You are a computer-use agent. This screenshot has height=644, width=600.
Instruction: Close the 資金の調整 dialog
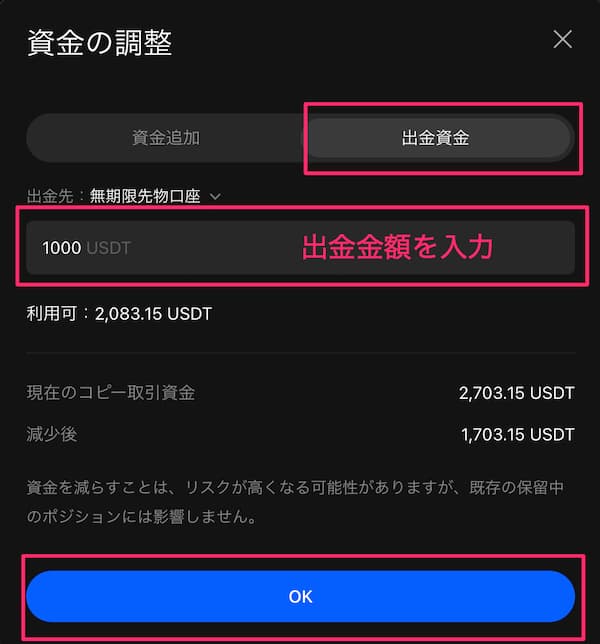click(563, 40)
